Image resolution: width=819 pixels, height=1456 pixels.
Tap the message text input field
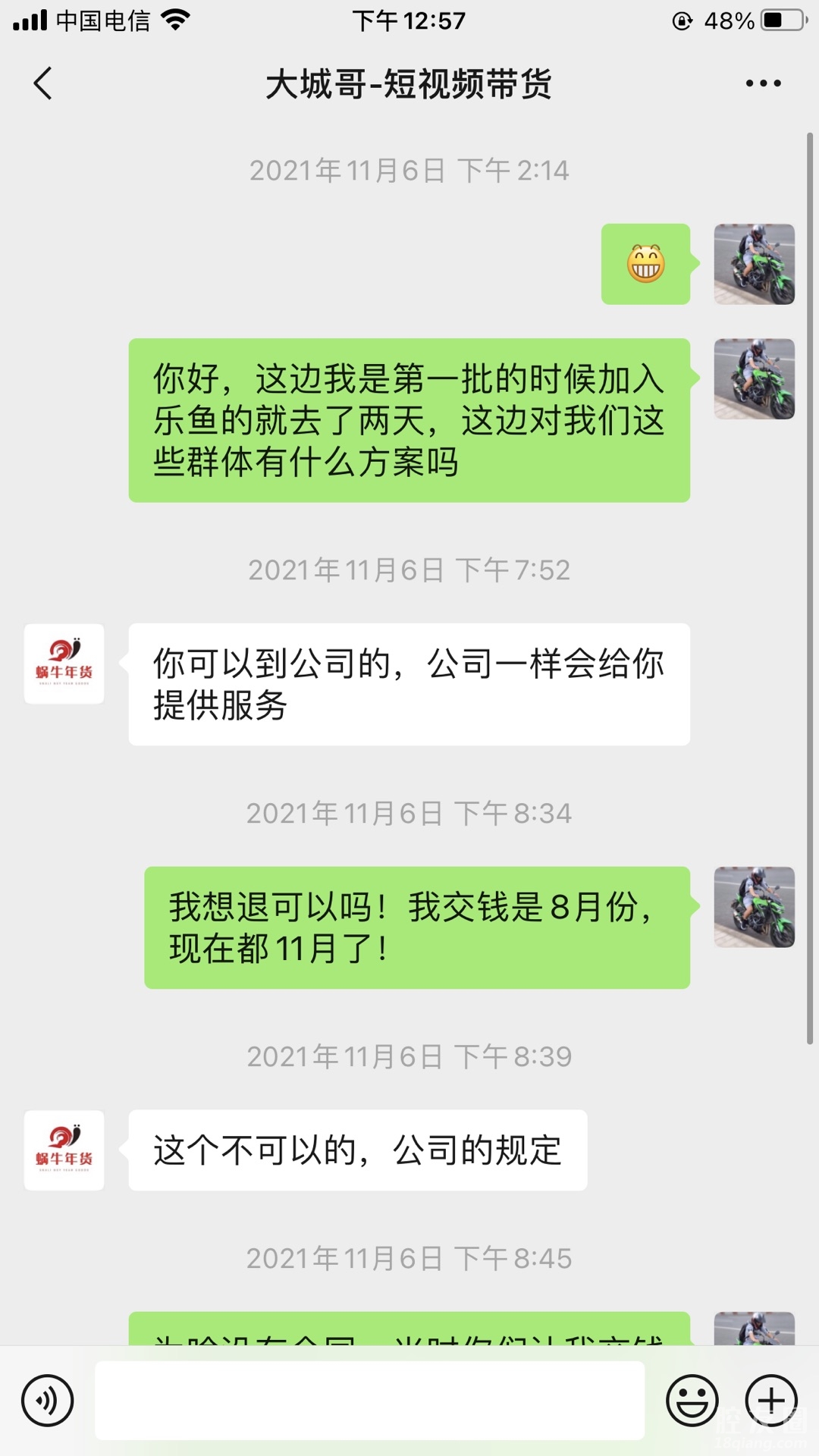[369, 1401]
